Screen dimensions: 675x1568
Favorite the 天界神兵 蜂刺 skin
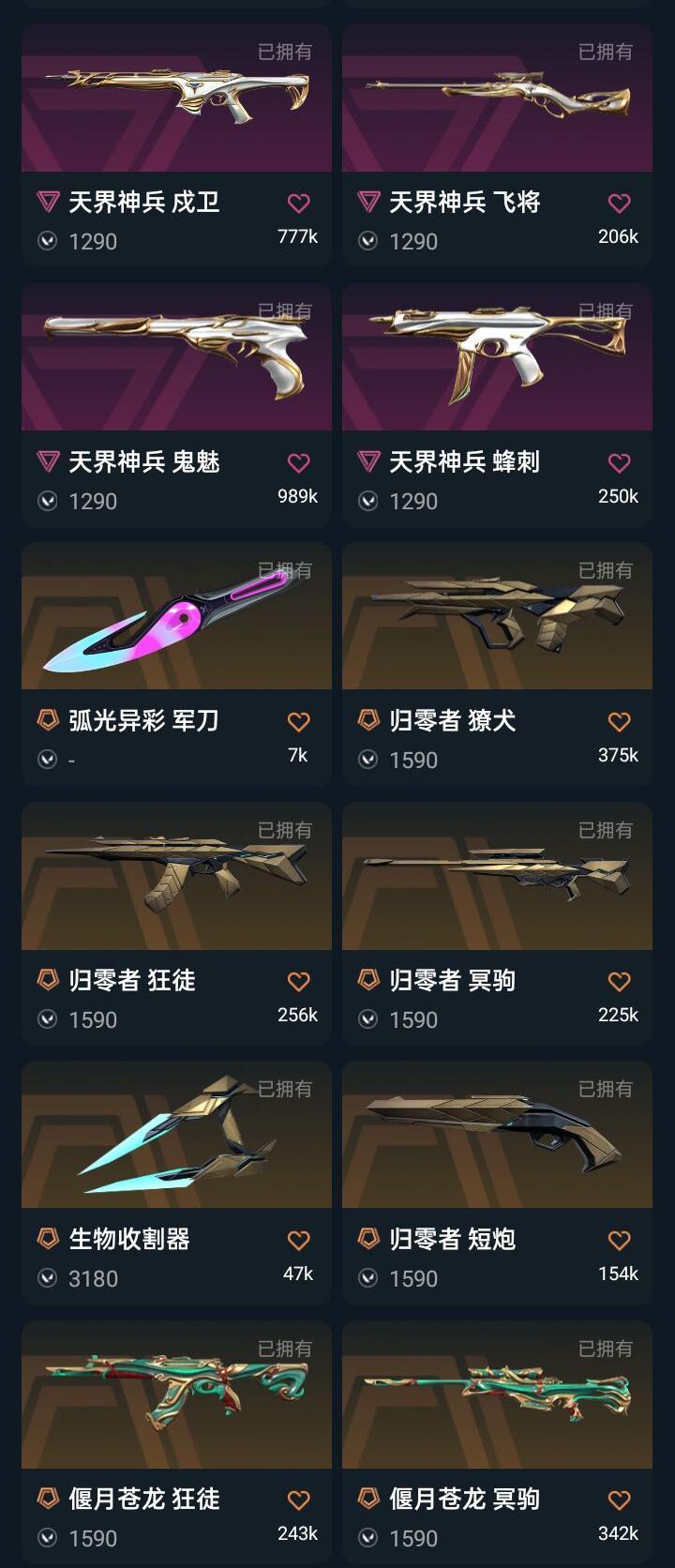619,462
